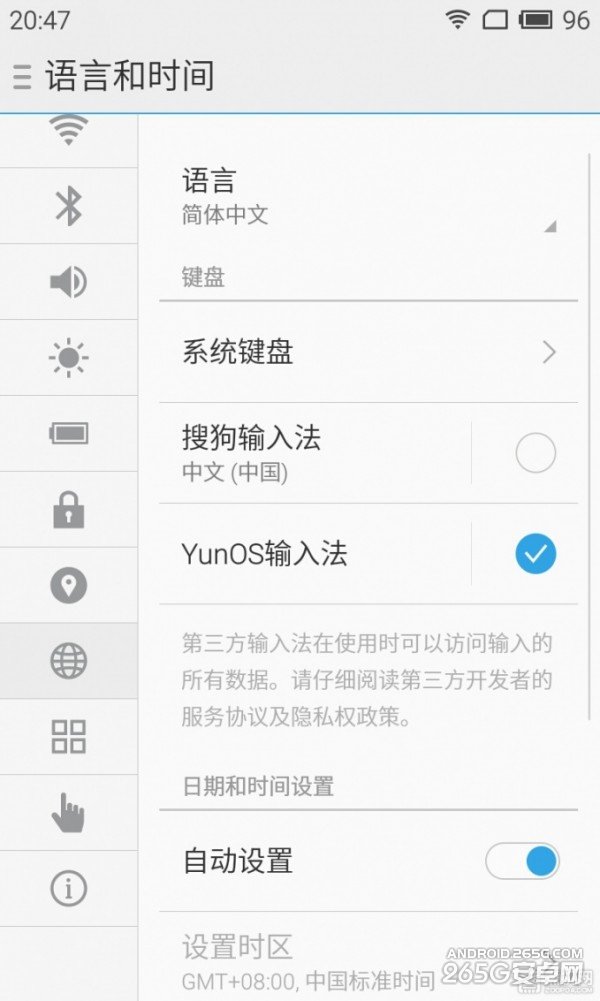This screenshot has height=1001, width=600.
Task: Open location settings in sidebar
Action: [x=68, y=585]
